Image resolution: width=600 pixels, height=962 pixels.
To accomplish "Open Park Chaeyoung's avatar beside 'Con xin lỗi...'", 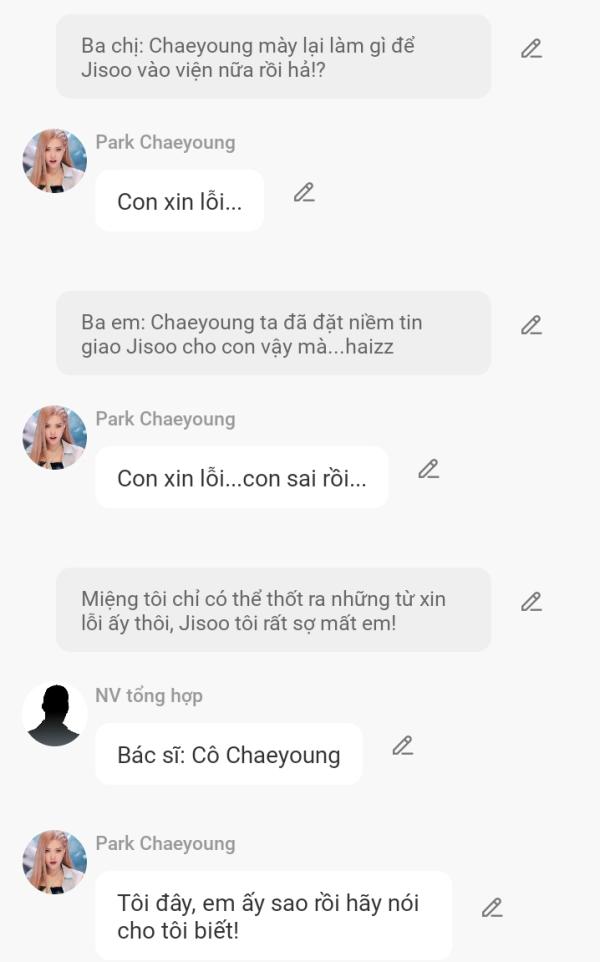I will (x=55, y=161).
